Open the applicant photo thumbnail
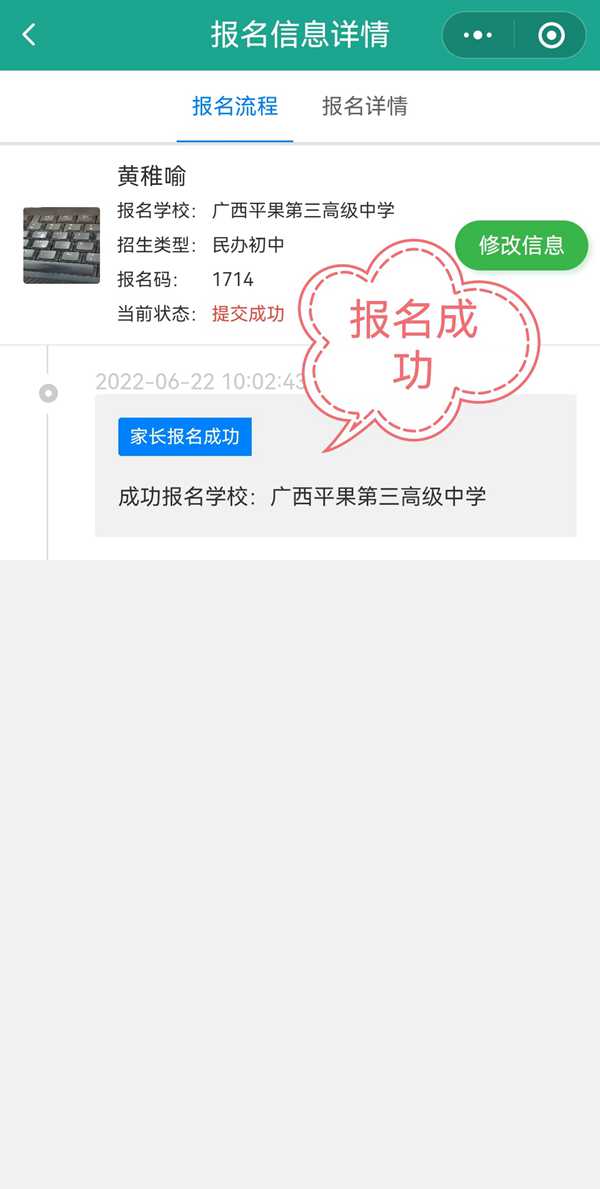Viewport: 600px width, 1189px height. (x=62, y=245)
